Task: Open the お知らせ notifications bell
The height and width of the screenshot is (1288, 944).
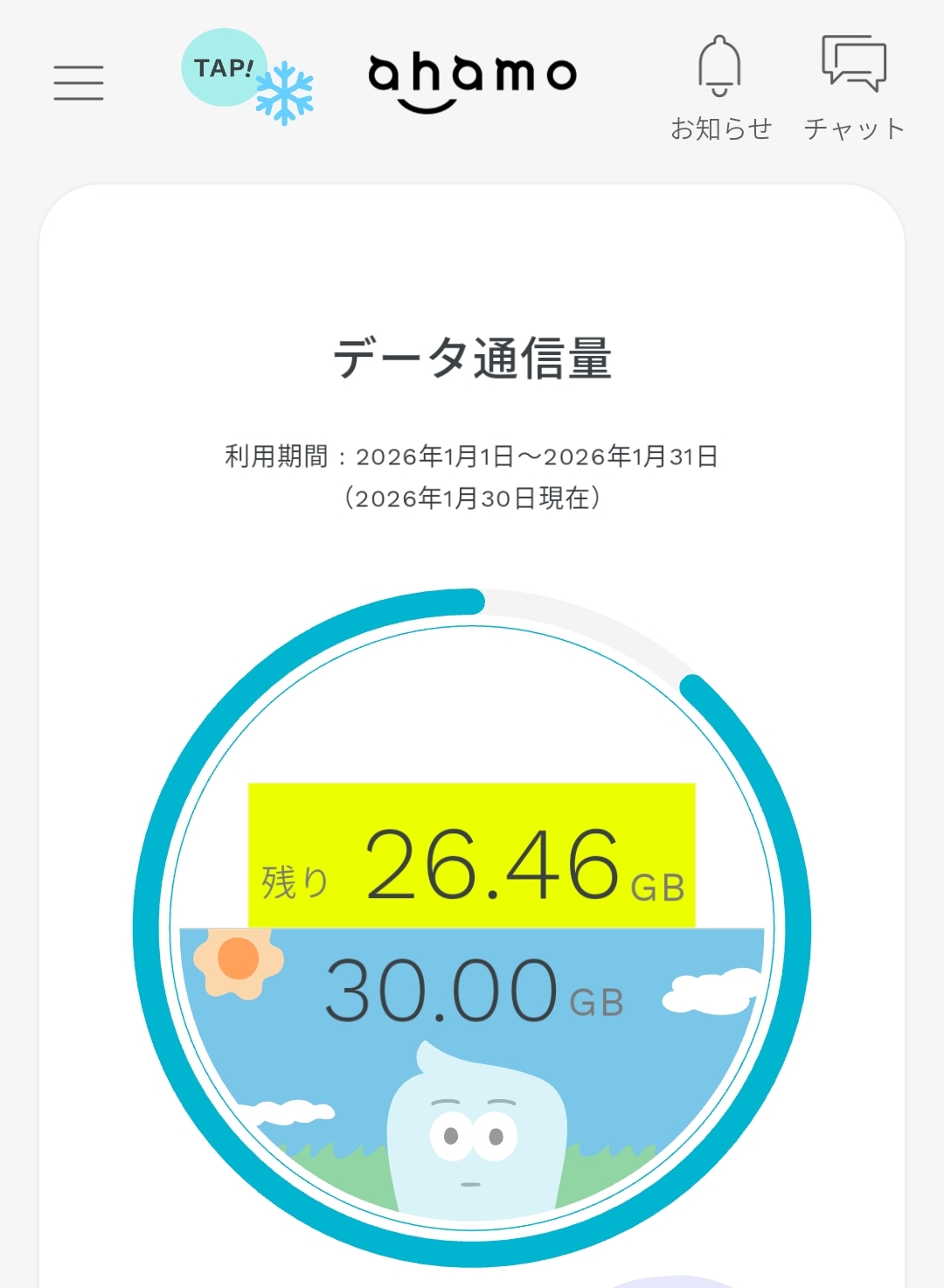Action: (x=721, y=87)
